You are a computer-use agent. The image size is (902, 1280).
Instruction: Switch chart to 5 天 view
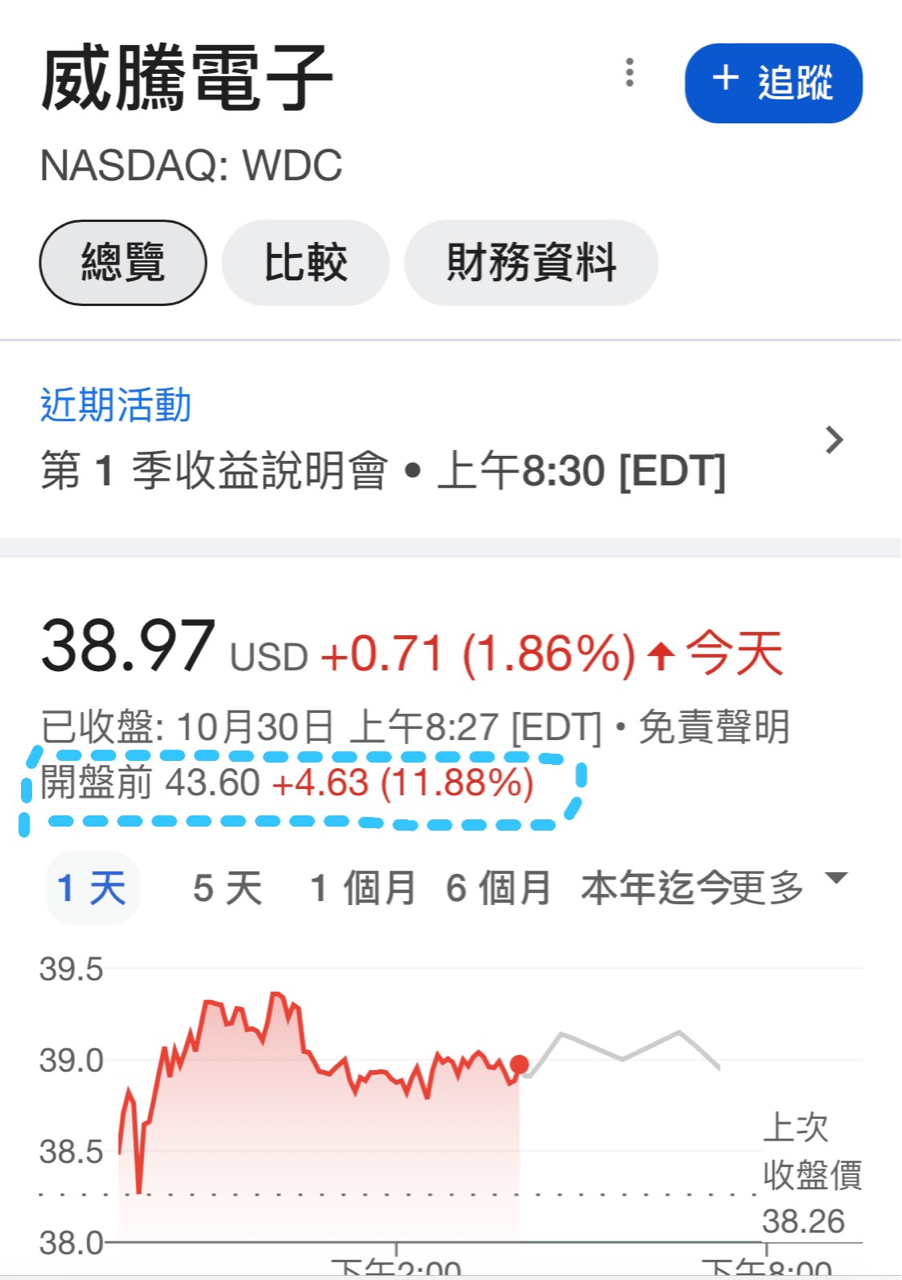click(x=225, y=889)
